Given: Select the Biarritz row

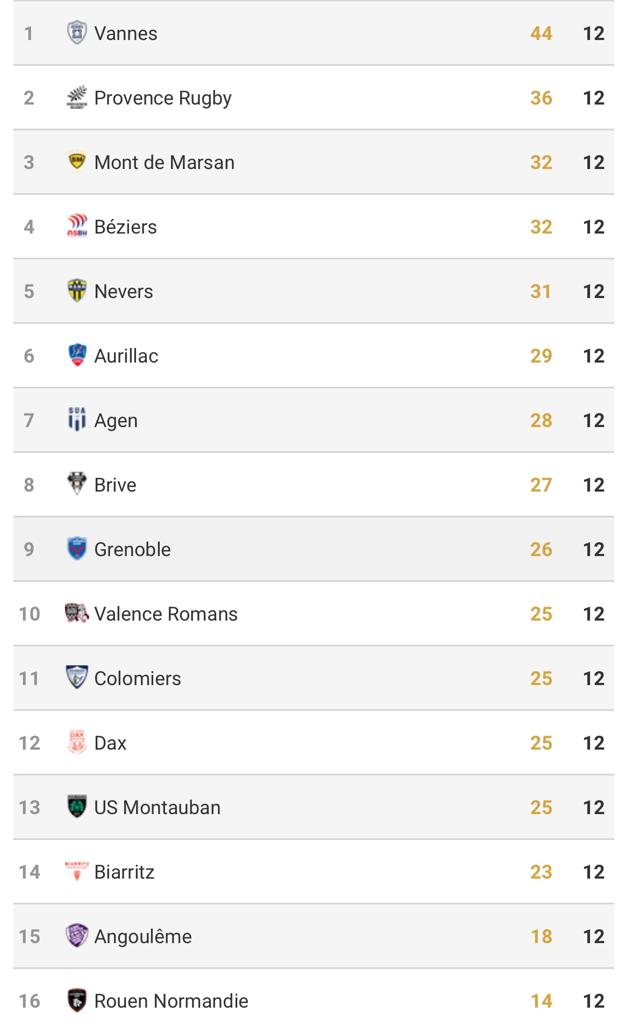Looking at the screenshot, I should coord(314,872).
